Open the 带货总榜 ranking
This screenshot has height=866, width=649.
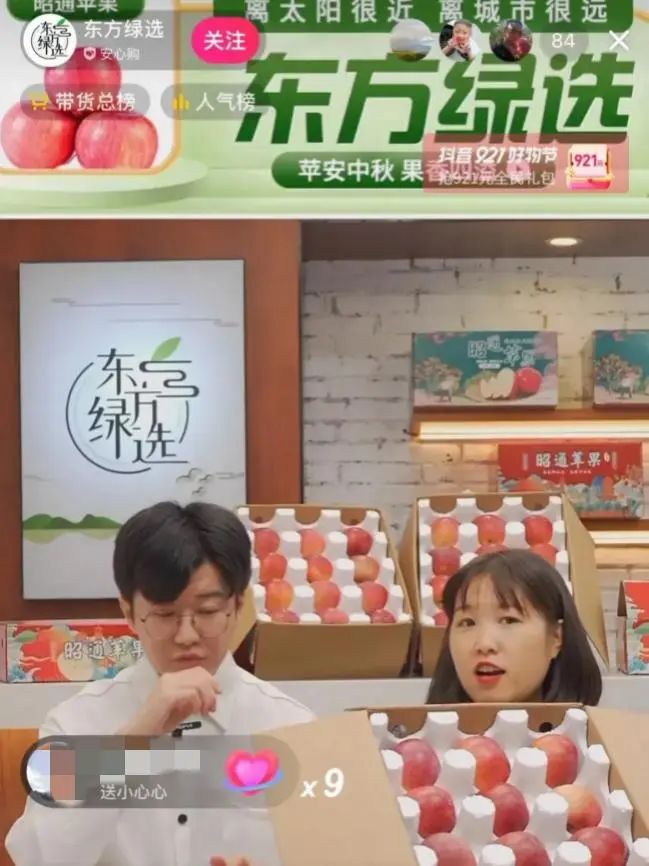point(84,101)
